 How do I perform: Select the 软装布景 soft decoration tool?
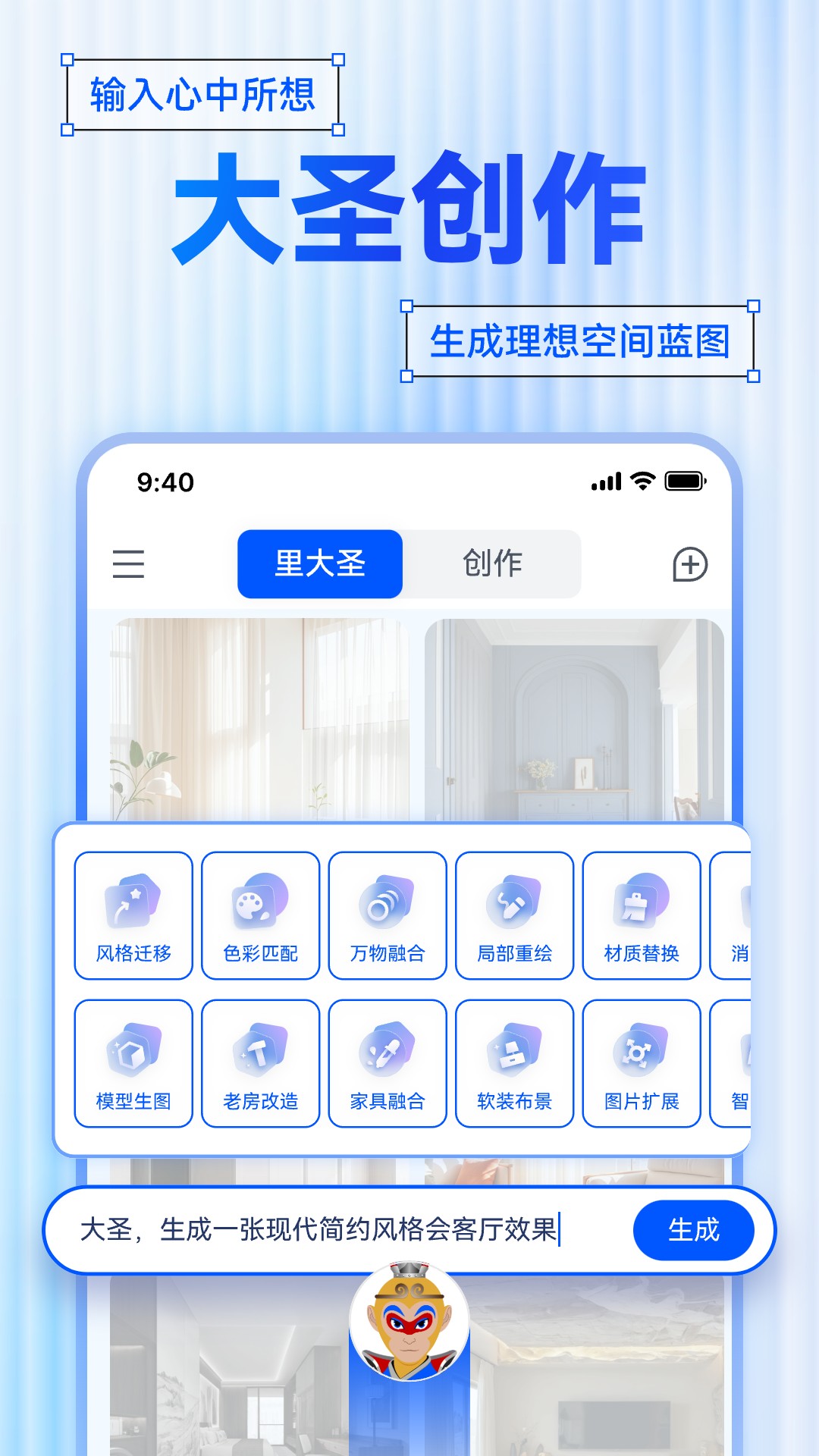pyautogui.click(x=514, y=1062)
